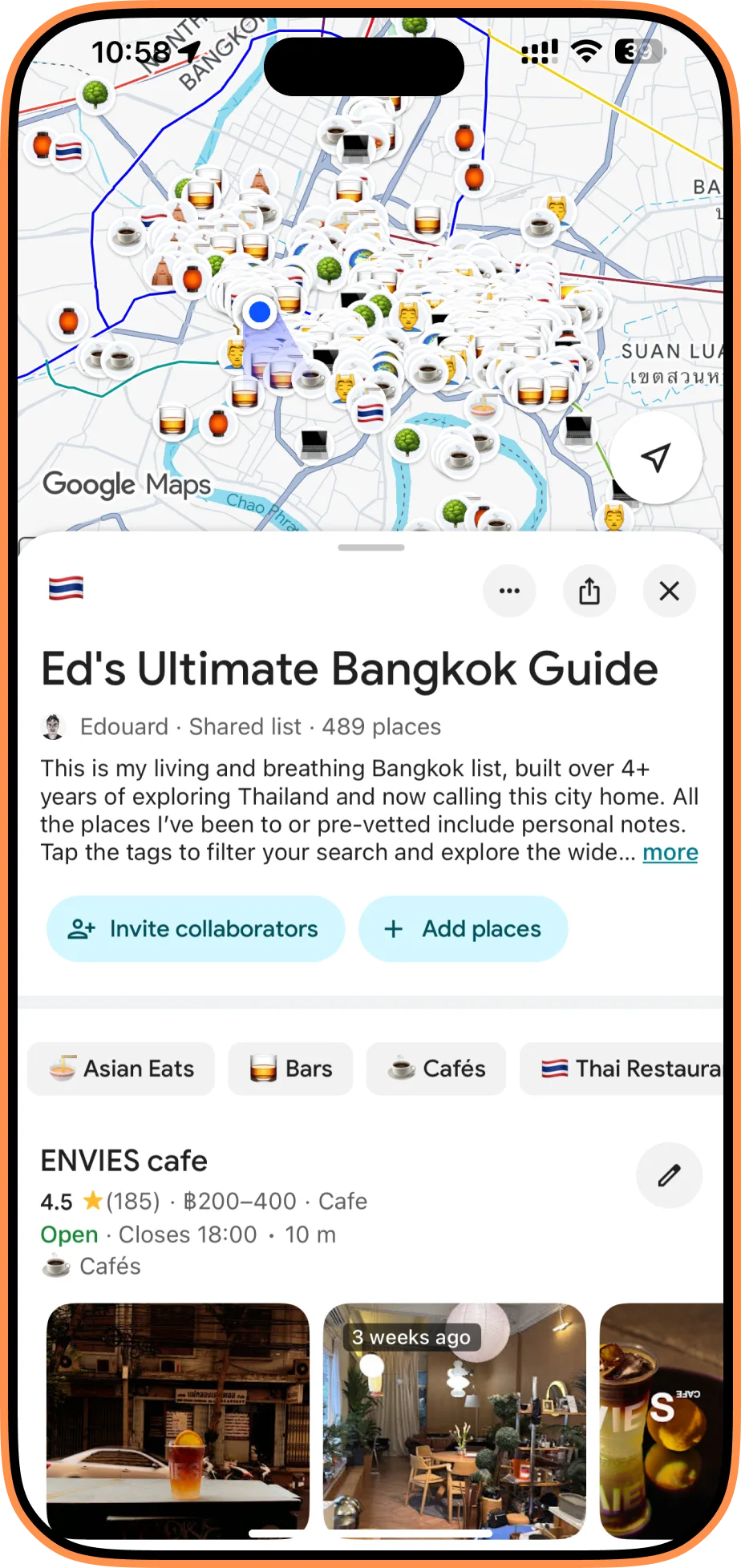Screen dimensions: 741x1568
Task: Open the three-dot overflow menu
Action: pyautogui.click(x=510, y=591)
